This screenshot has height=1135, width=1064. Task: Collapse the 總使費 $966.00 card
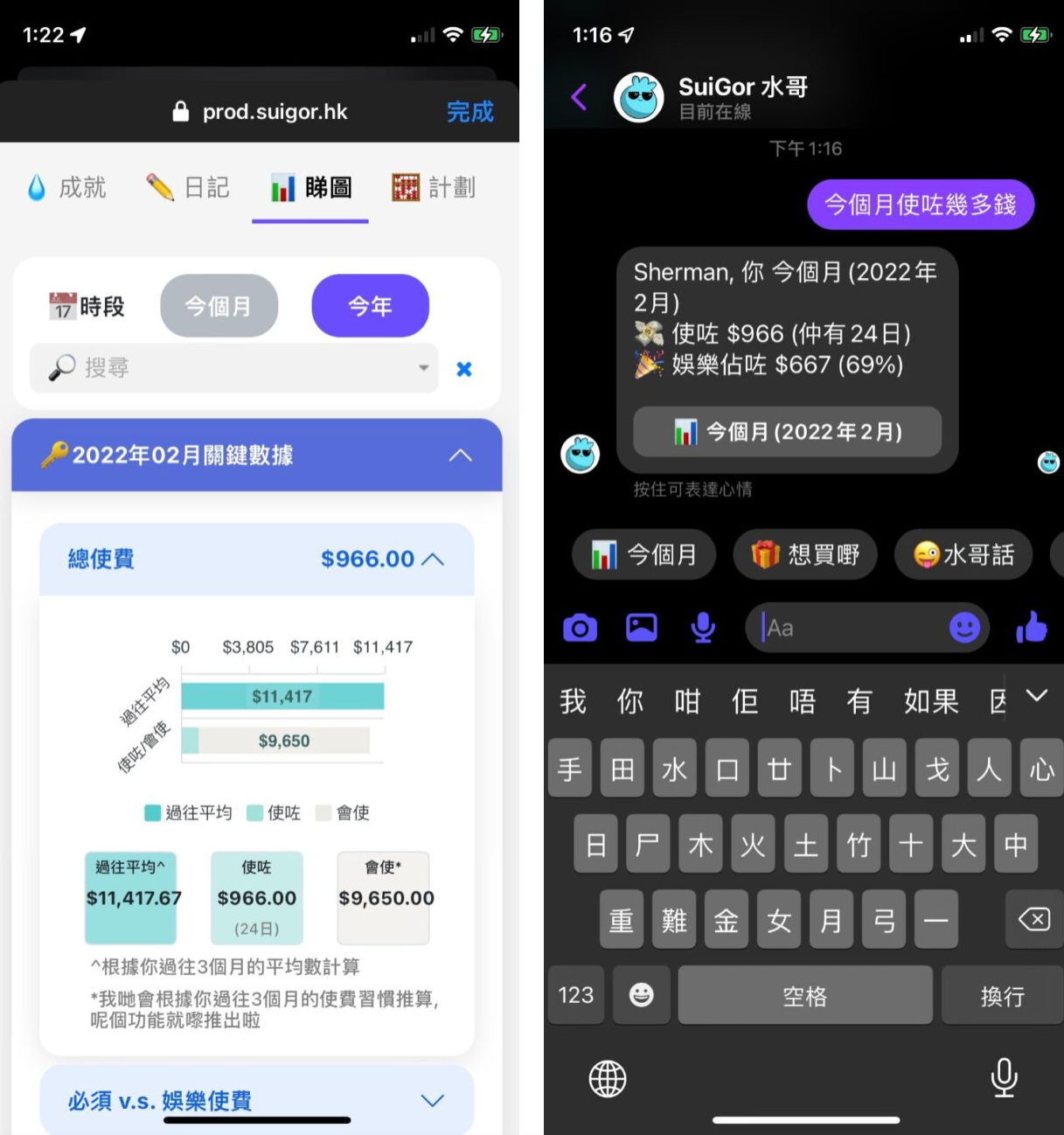coord(433,559)
